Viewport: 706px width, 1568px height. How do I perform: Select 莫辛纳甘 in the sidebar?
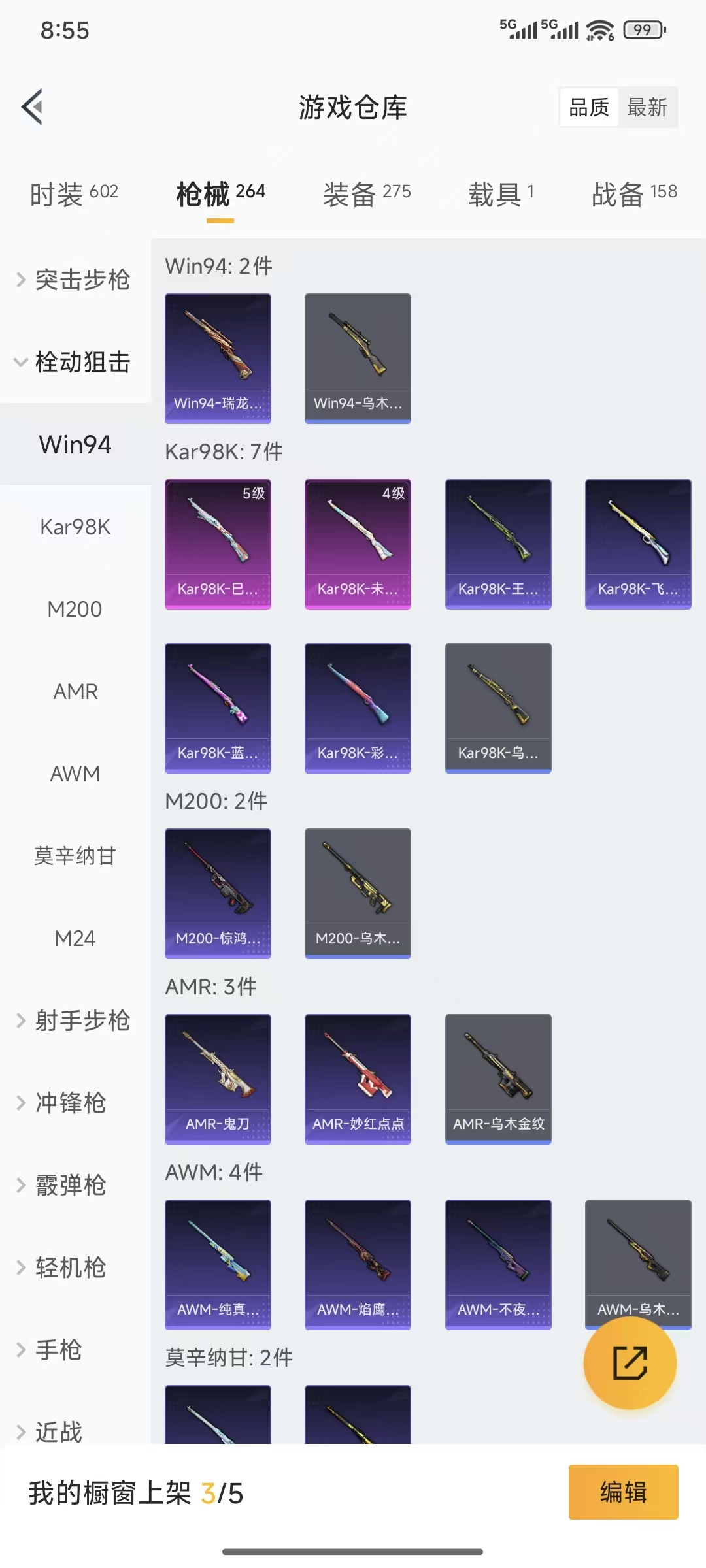[x=75, y=856]
